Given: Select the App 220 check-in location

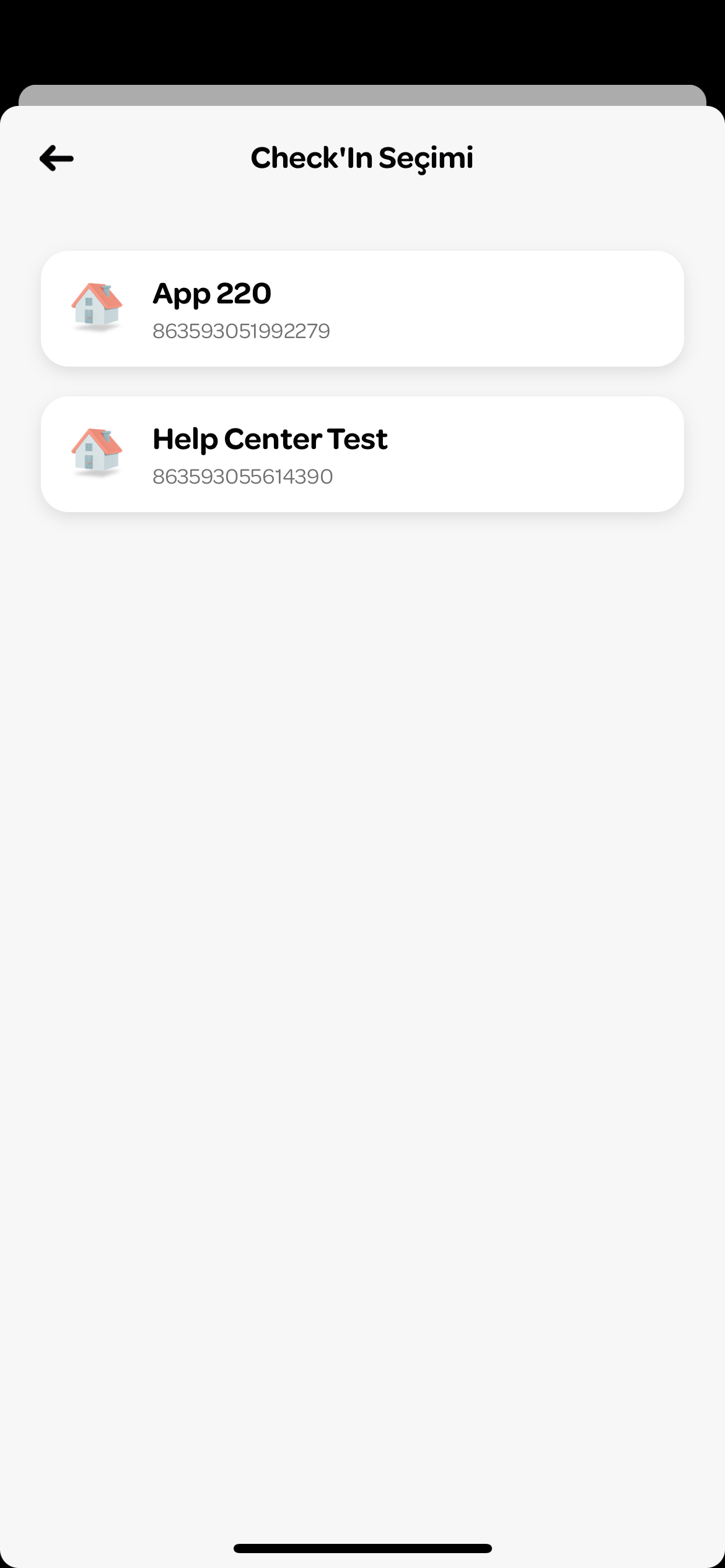Looking at the screenshot, I should [362, 309].
